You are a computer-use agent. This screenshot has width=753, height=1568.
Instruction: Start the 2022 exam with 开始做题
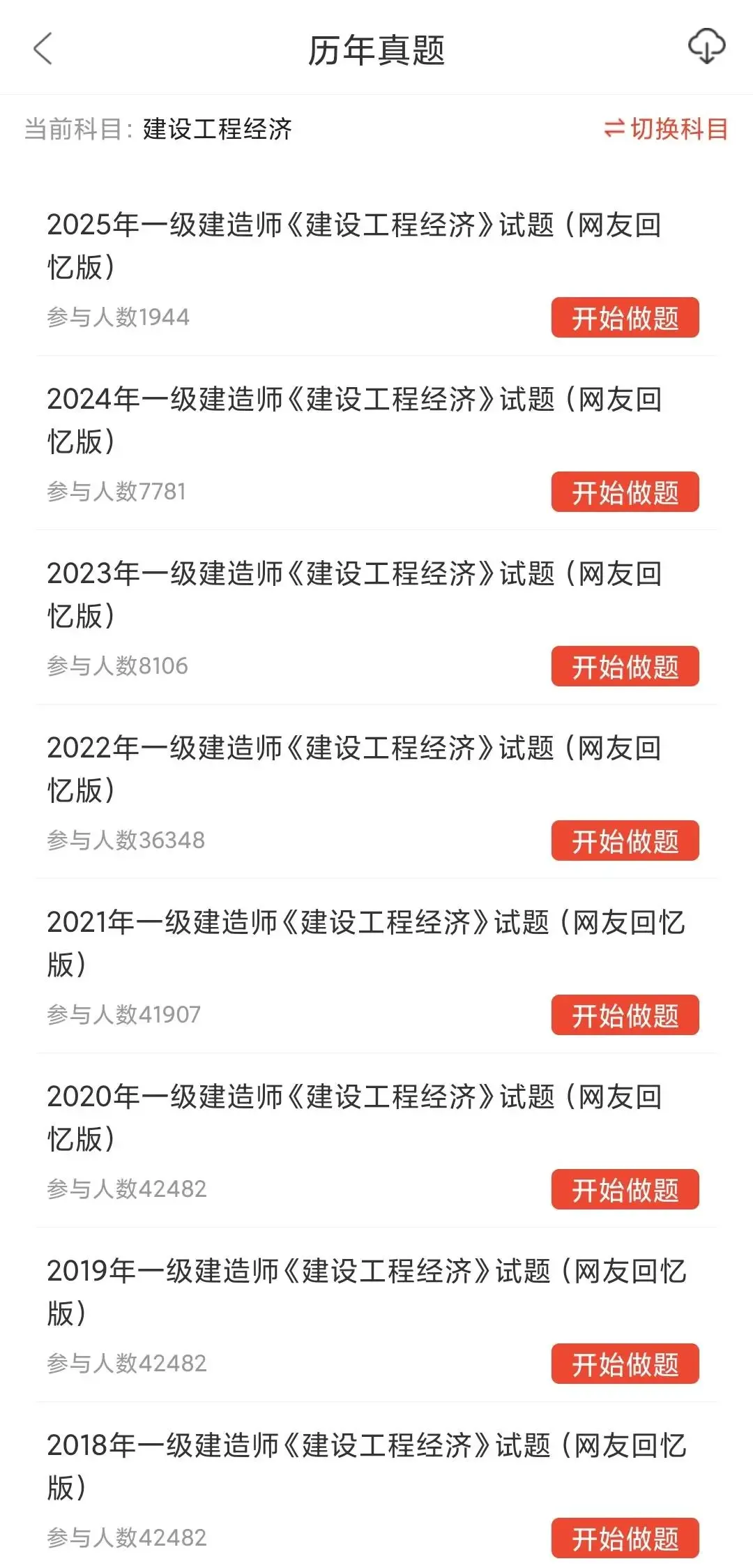coord(625,841)
